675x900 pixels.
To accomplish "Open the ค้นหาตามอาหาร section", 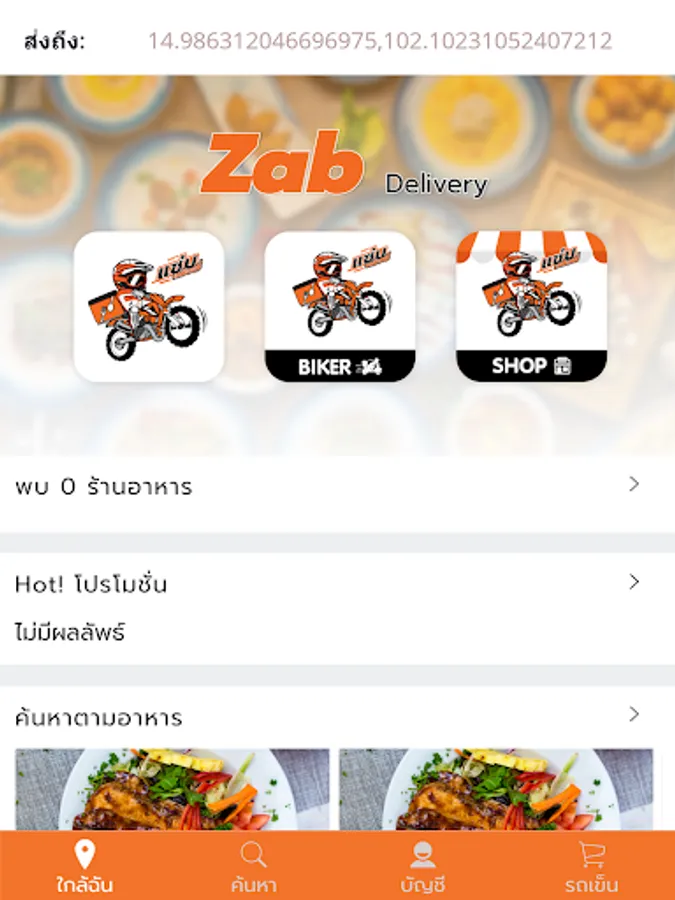I will (337, 717).
